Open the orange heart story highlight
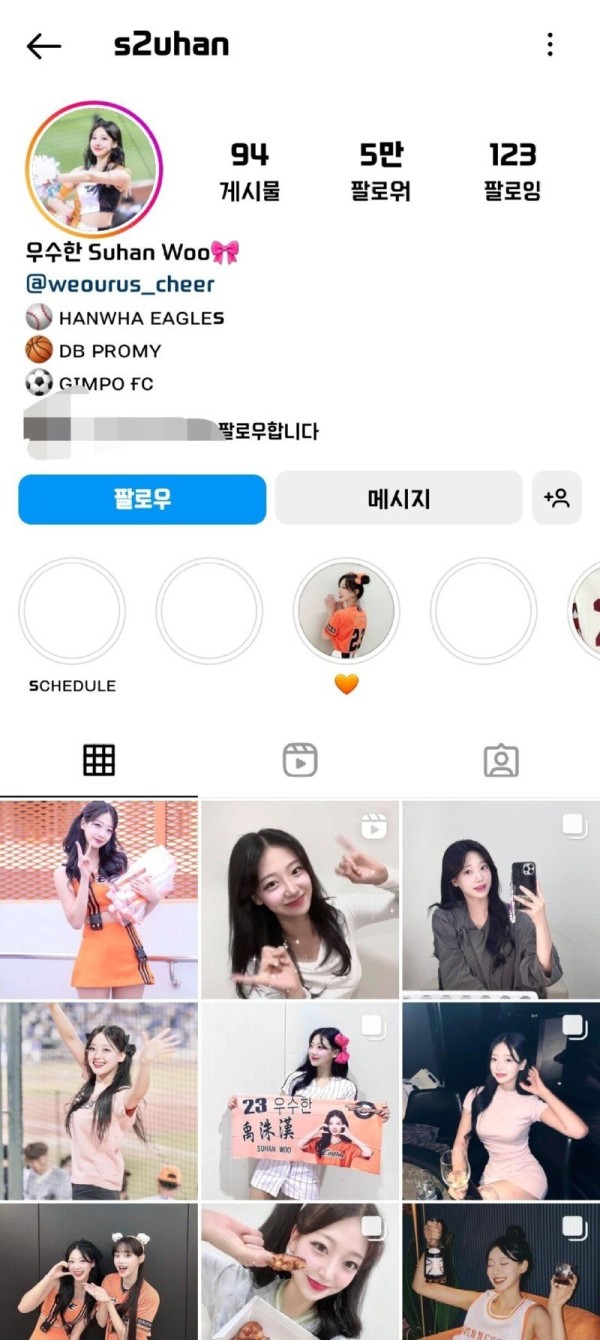 tap(346, 612)
